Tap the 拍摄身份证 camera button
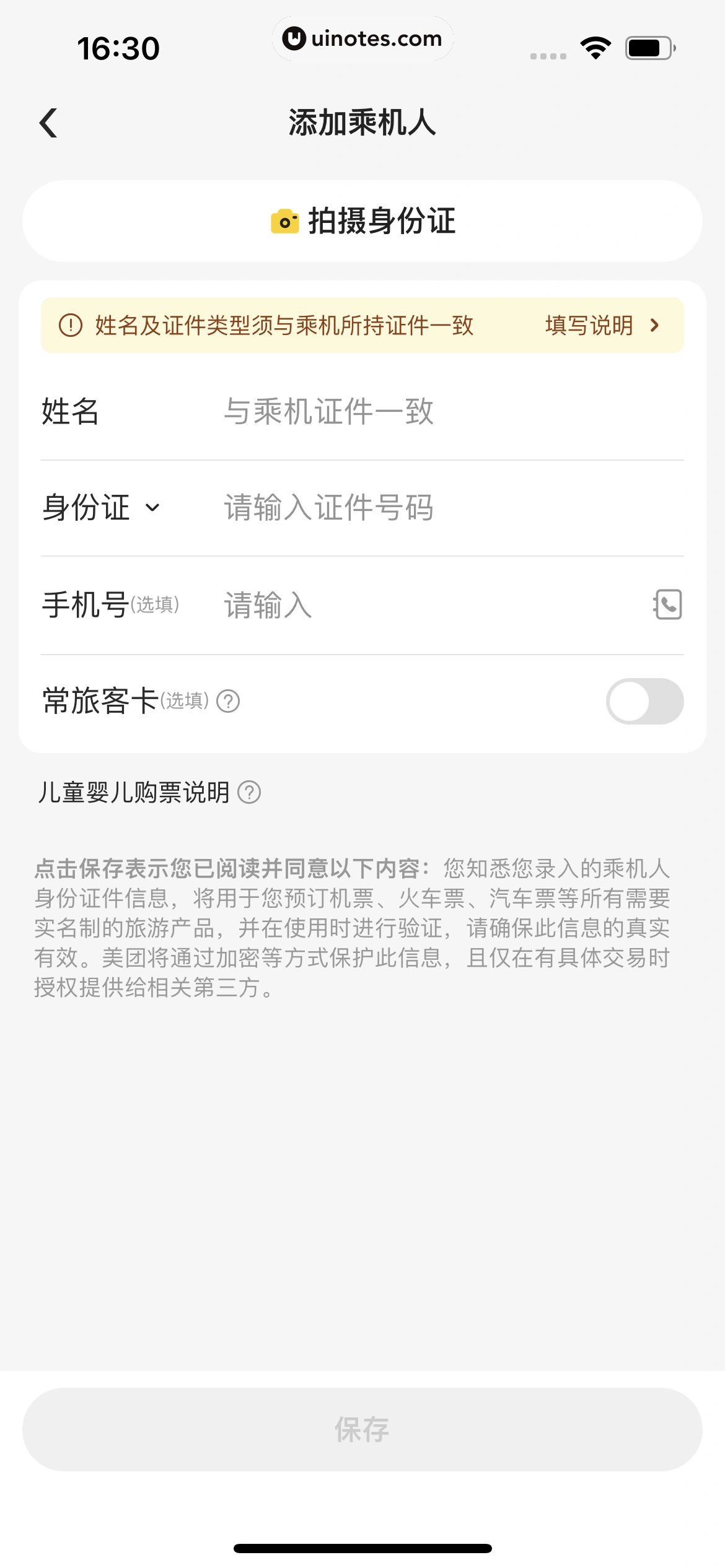The image size is (725, 1568). click(362, 221)
